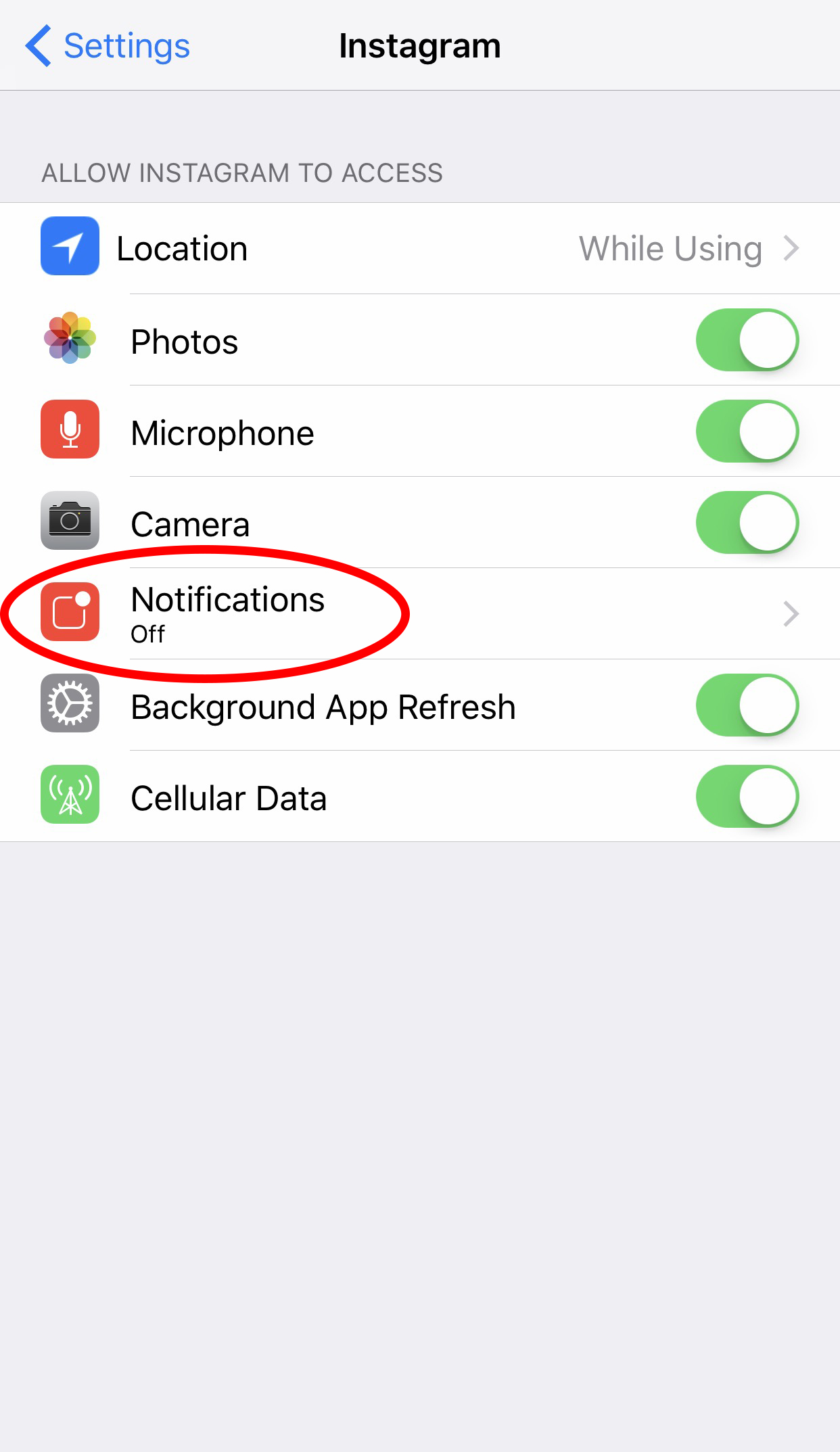
Task: Turn off Photos access
Action: tap(747, 340)
